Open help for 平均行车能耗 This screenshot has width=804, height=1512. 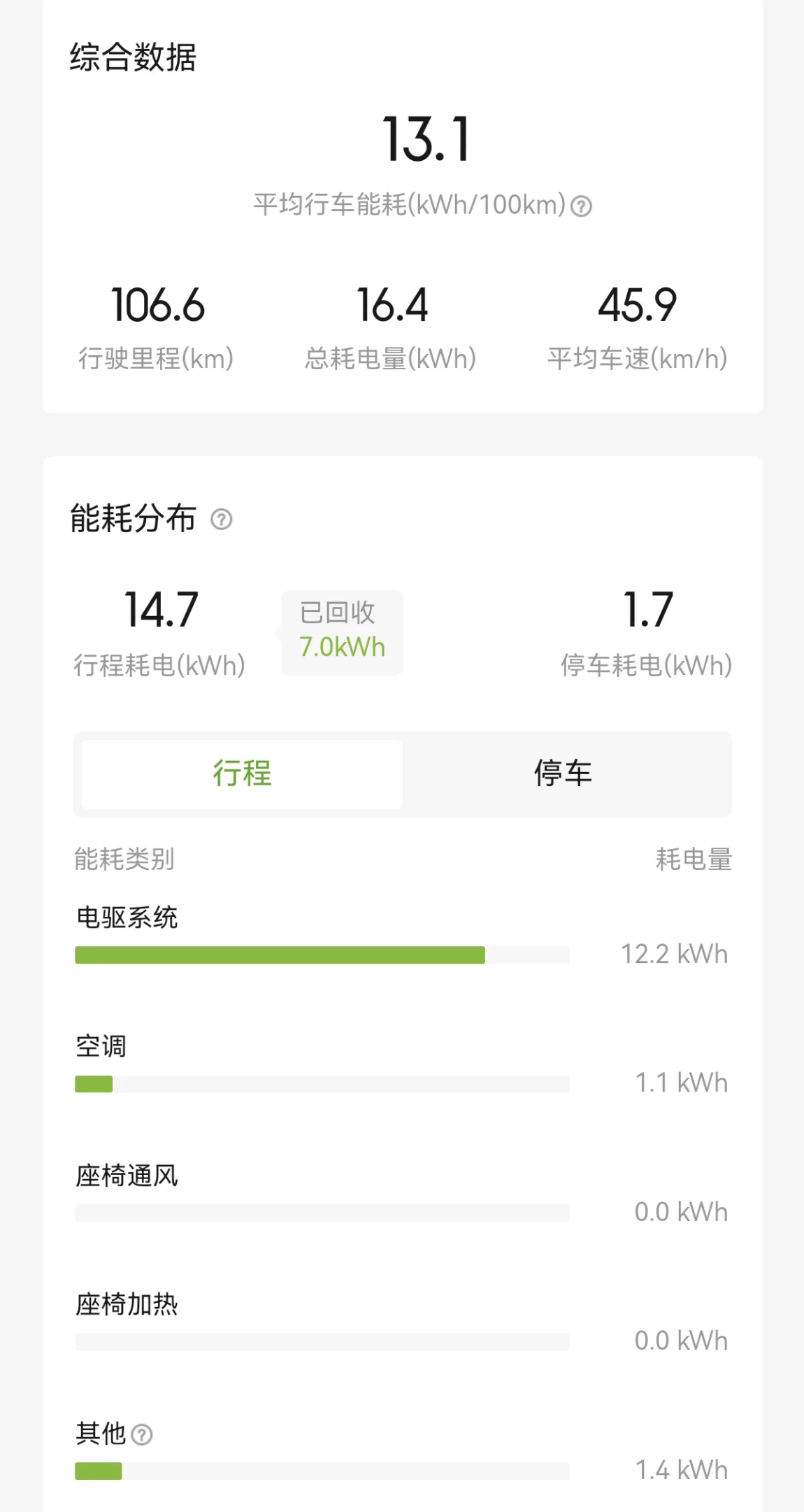(x=581, y=206)
